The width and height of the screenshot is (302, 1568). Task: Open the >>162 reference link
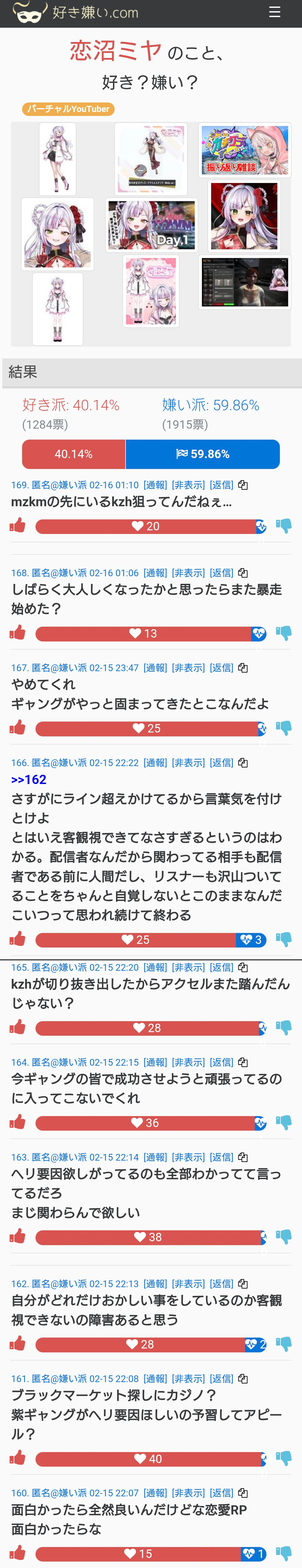[29, 780]
